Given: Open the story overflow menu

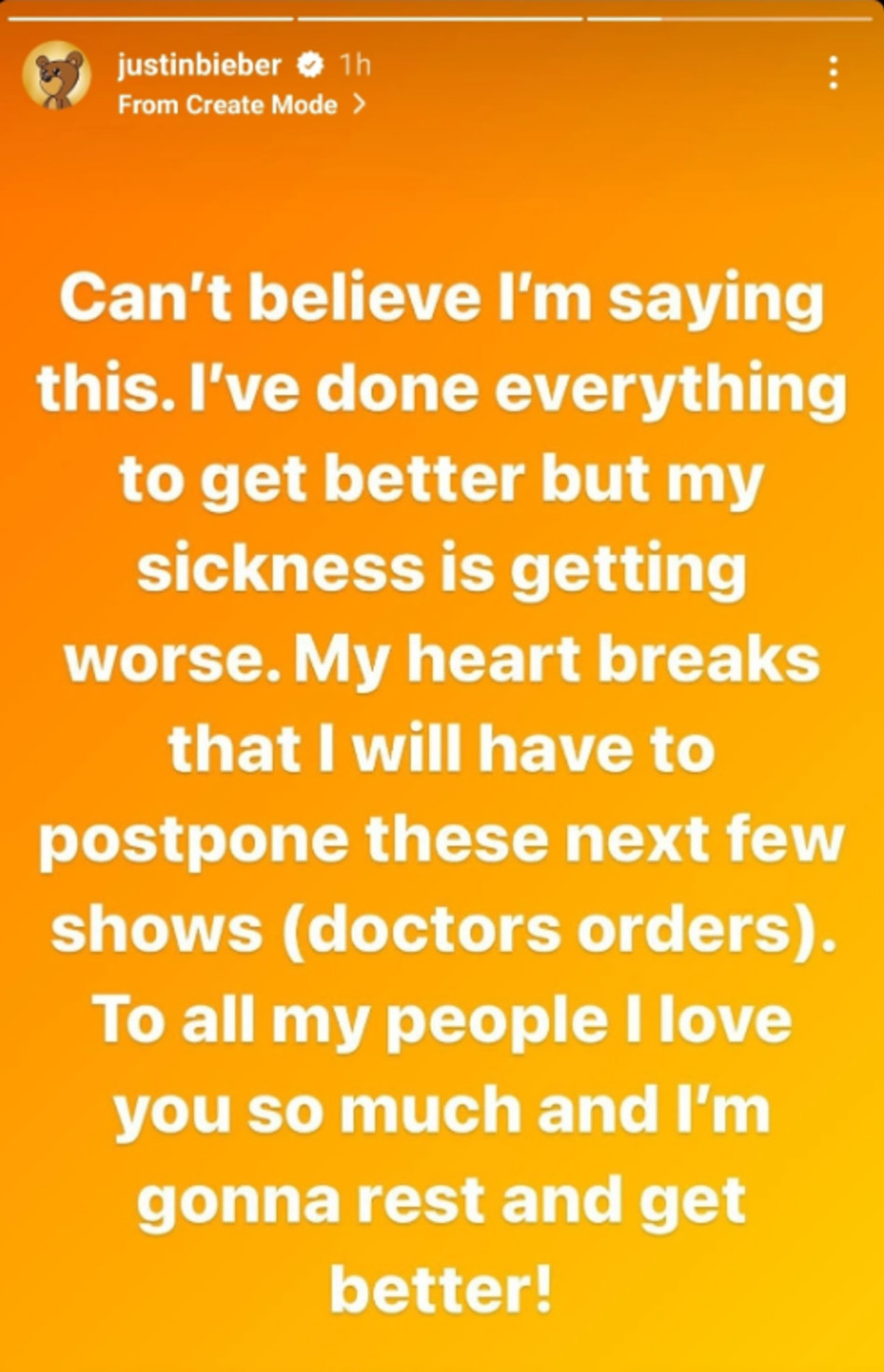Looking at the screenshot, I should pyautogui.click(x=833, y=73).
